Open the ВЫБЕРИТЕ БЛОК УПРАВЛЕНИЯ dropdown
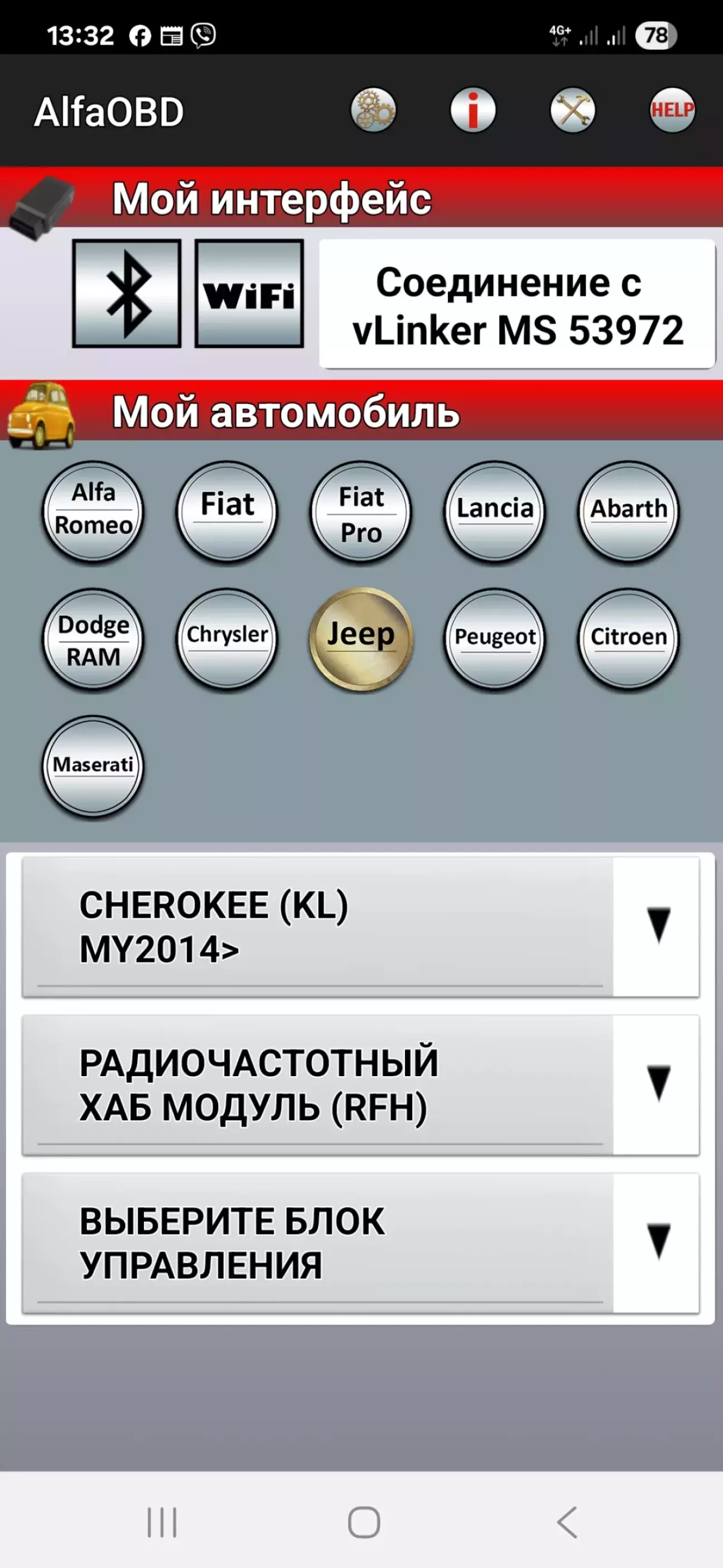 click(x=360, y=1243)
